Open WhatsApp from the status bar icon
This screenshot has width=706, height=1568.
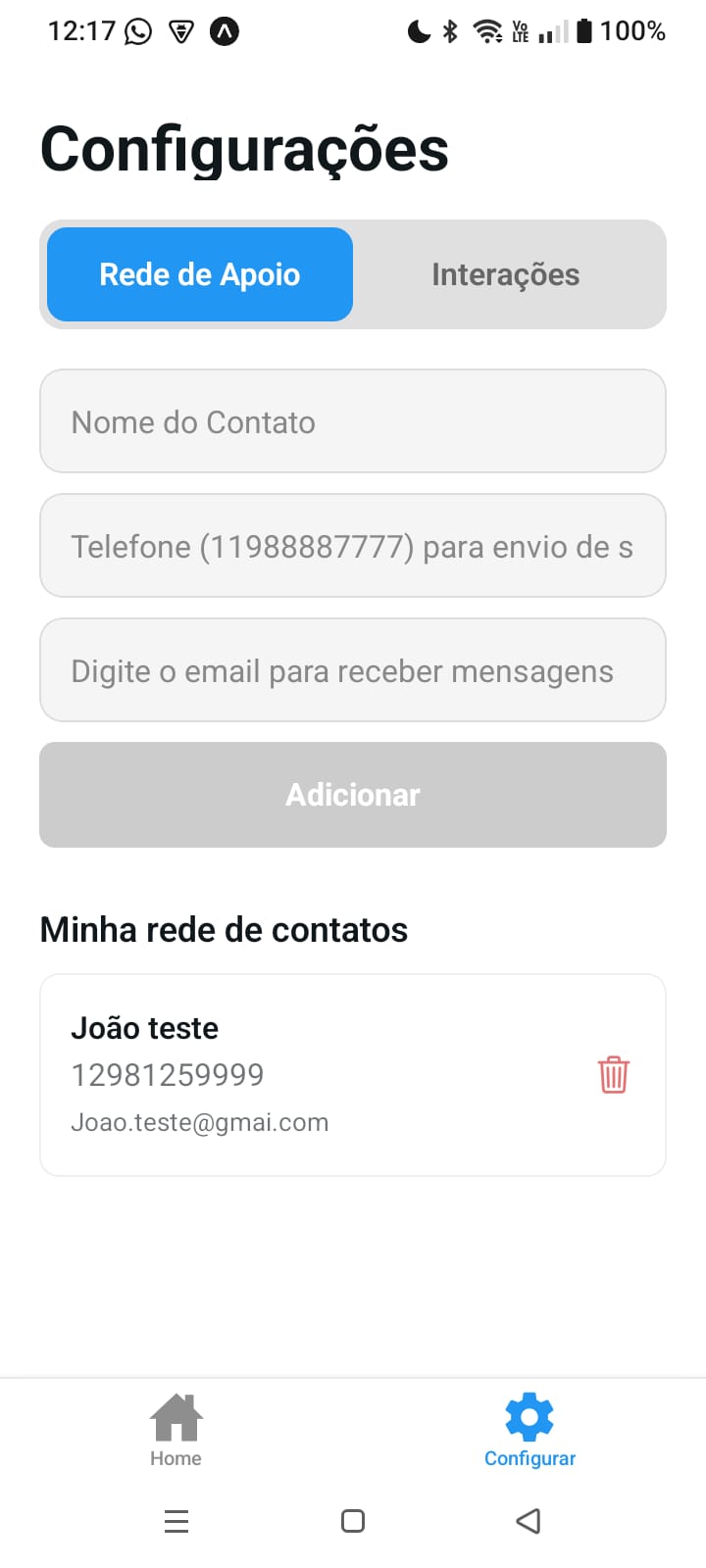point(138,30)
